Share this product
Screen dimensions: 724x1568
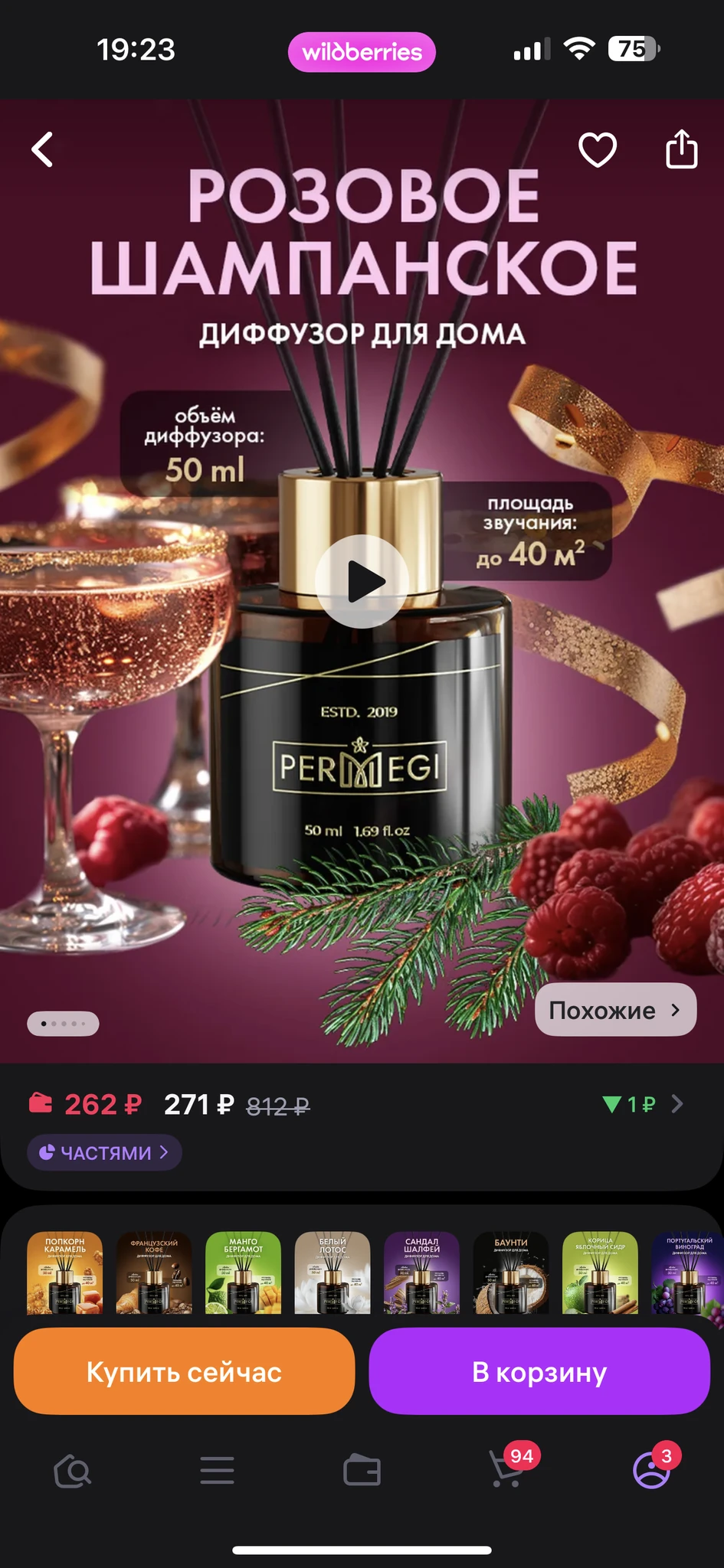click(681, 149)
